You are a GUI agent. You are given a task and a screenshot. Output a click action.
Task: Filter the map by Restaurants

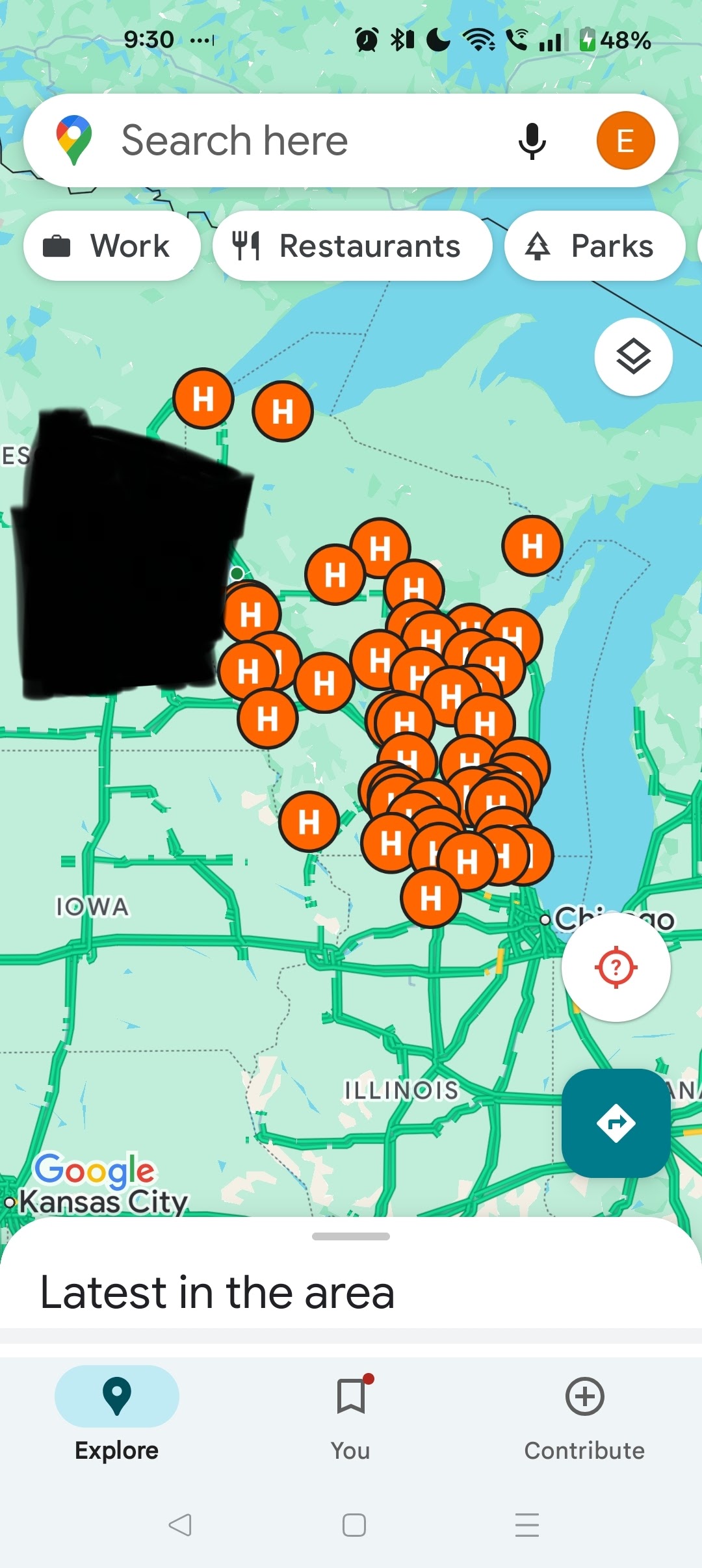352,246
